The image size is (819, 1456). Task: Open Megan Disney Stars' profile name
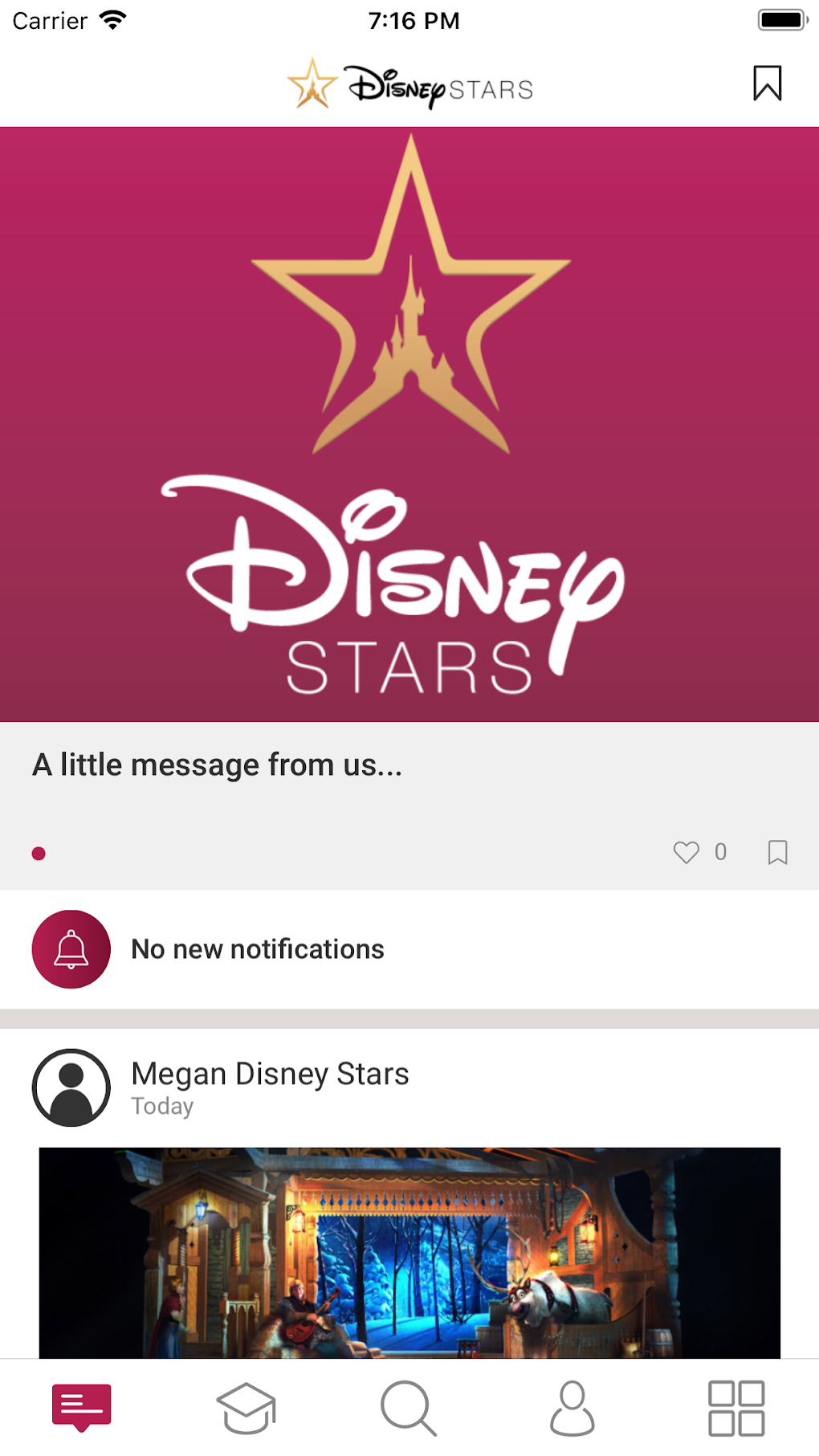[270, 1073]
